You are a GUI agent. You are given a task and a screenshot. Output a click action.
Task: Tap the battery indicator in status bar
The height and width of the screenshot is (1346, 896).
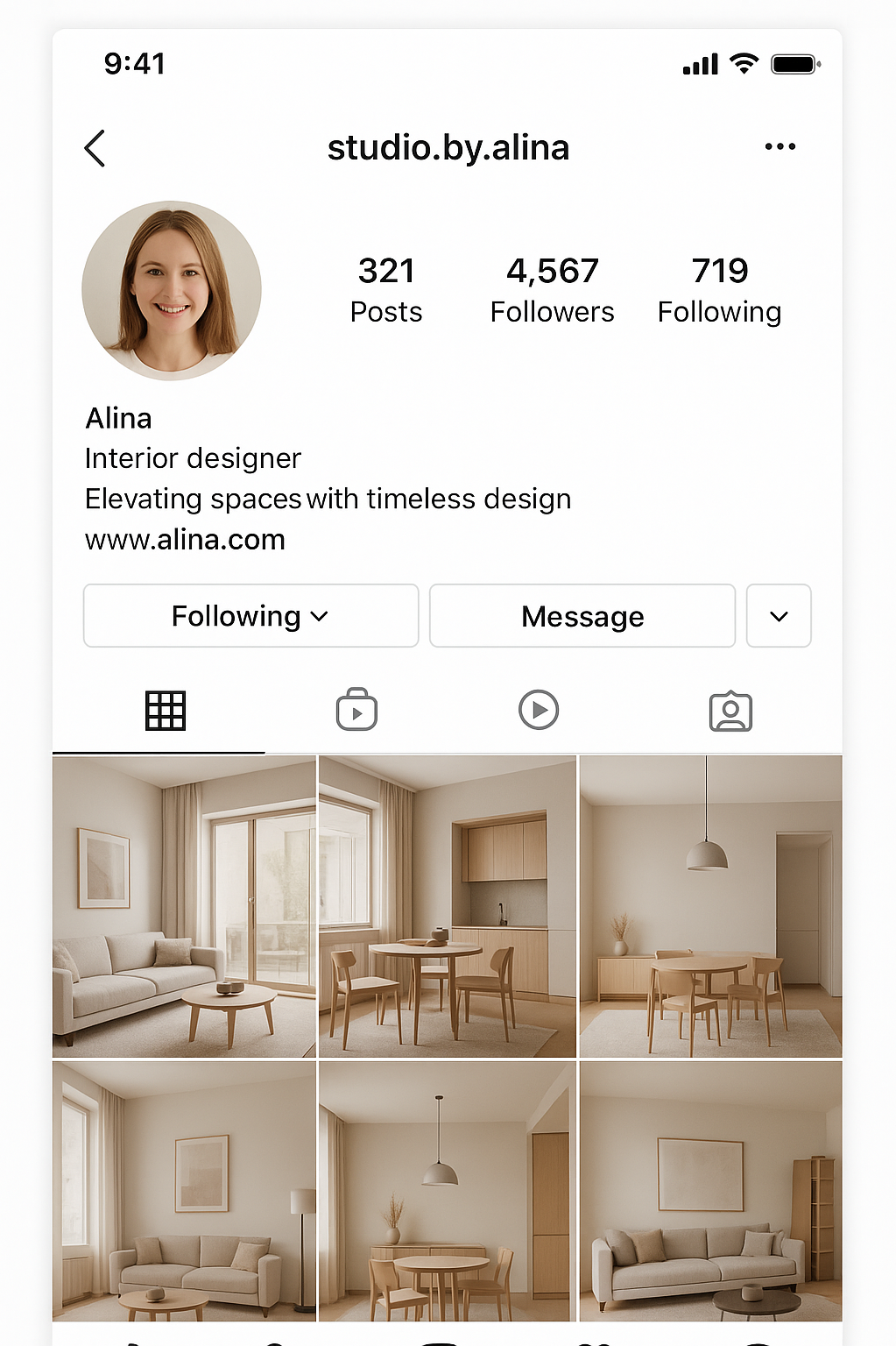click(794, 62)
